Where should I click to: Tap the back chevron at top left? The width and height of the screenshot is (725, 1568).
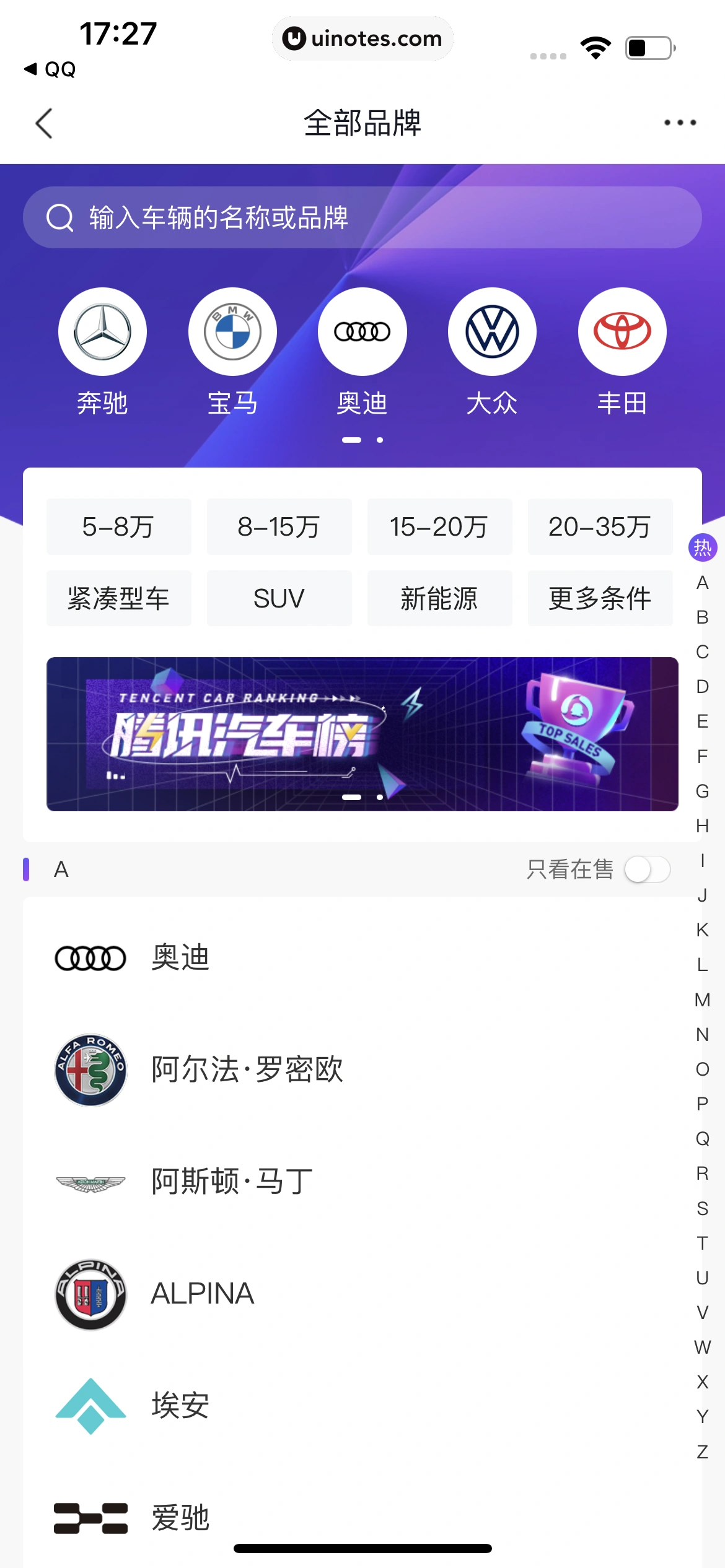43,123
